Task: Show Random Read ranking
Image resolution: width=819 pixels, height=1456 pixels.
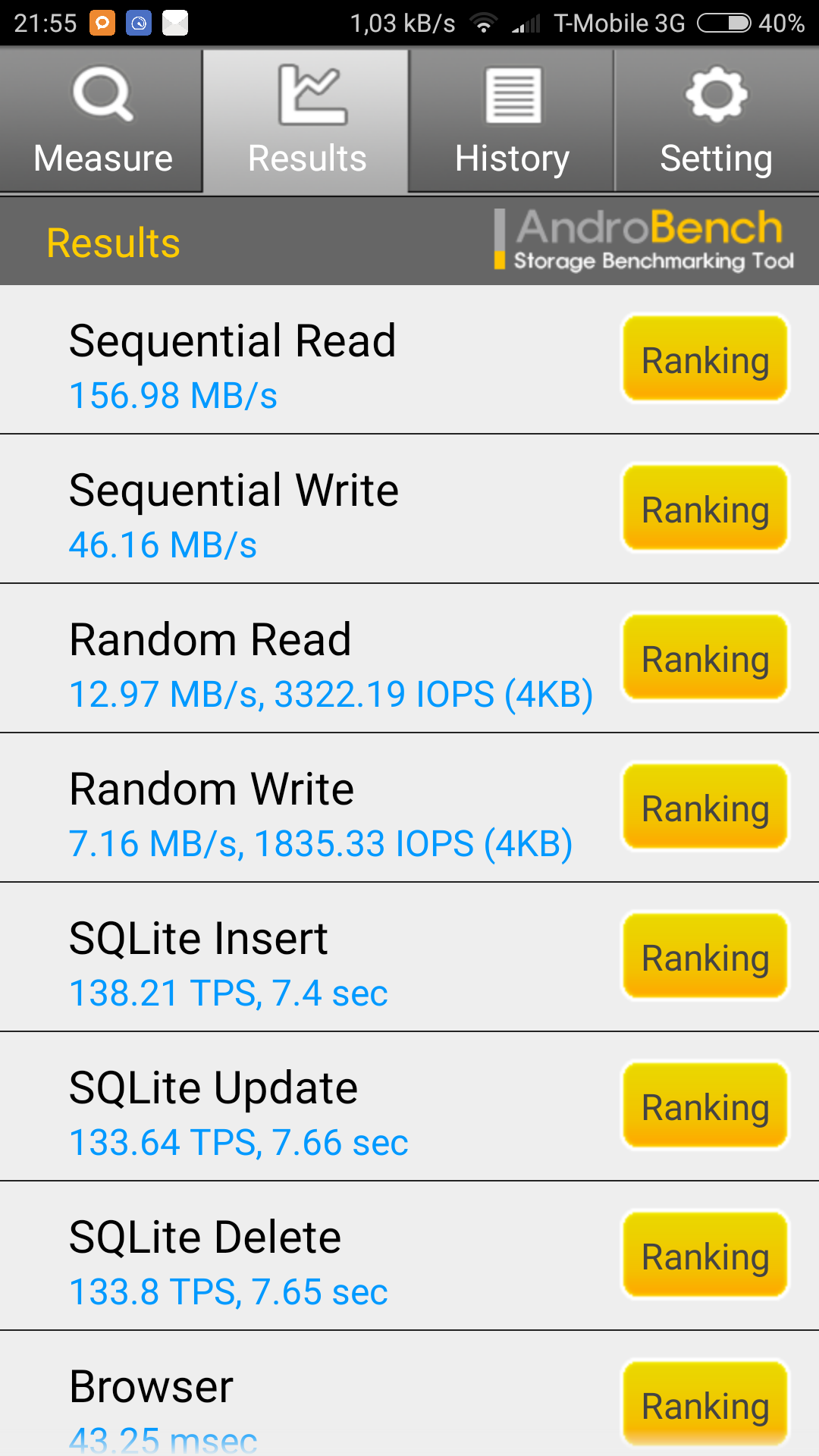Action: 705,657
